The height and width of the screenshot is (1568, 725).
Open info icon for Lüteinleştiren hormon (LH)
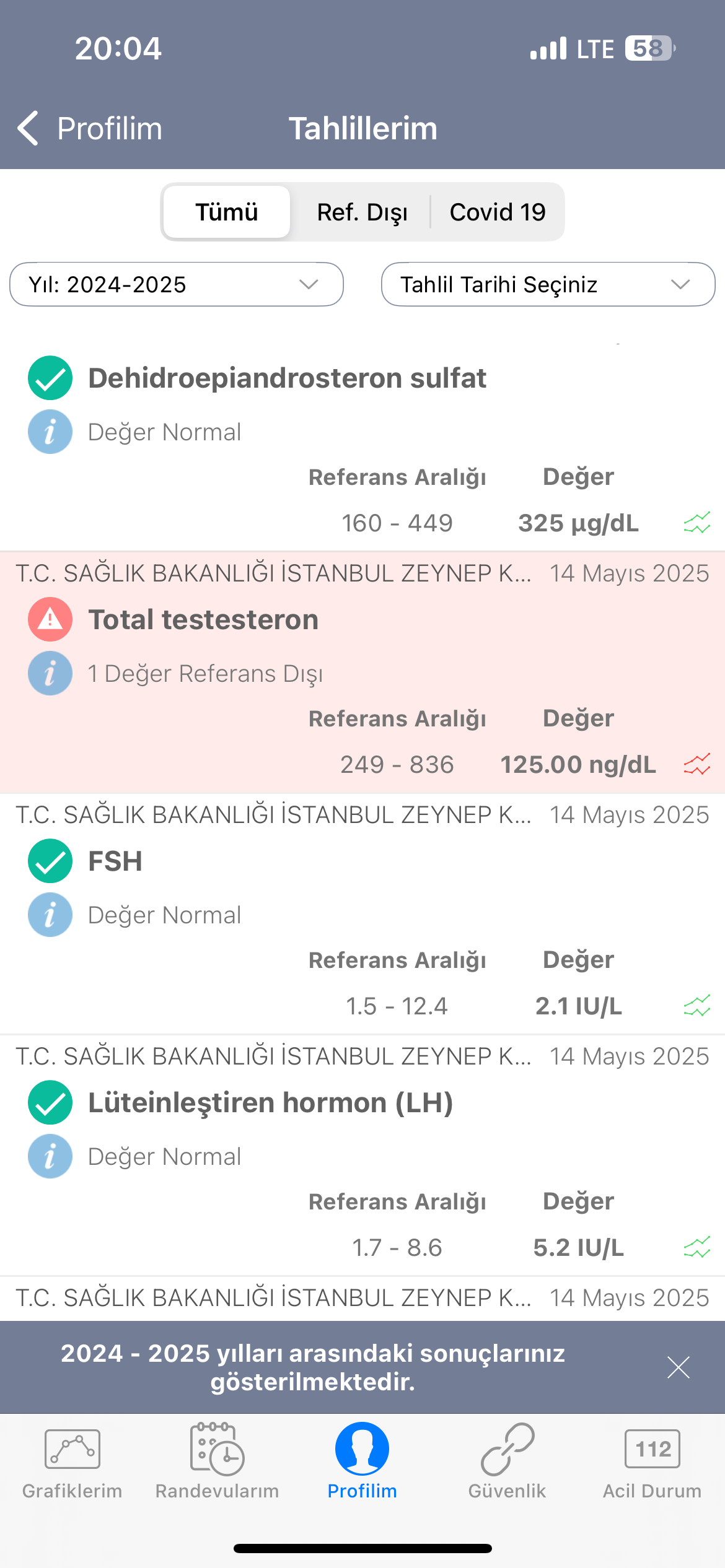pos(50,1156)
